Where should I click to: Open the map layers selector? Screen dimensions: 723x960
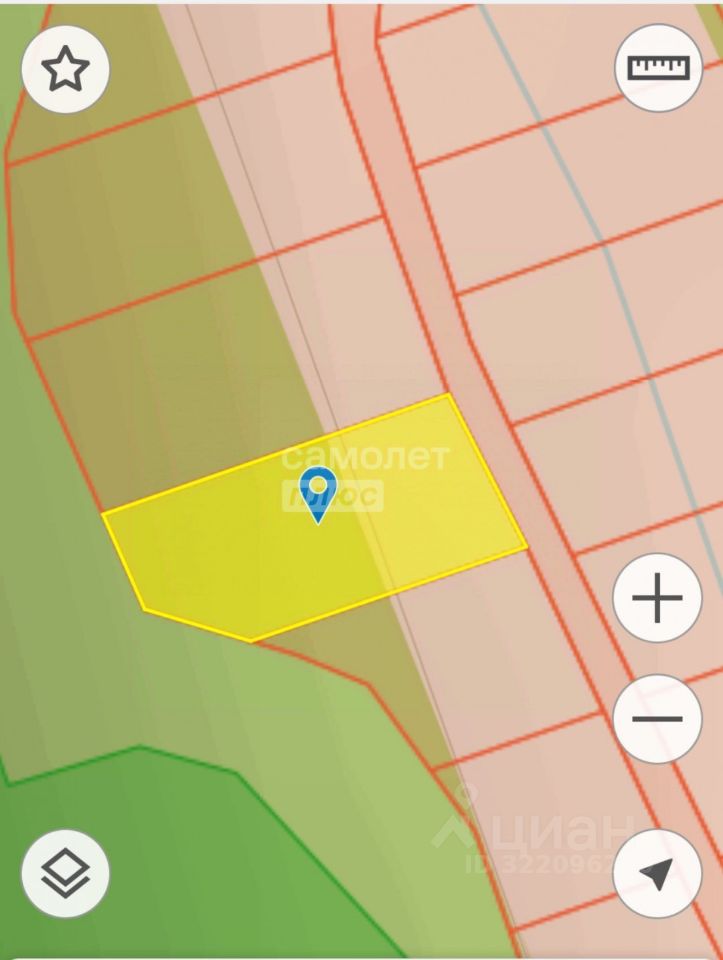pyautogui.click(x=65, y=873)
